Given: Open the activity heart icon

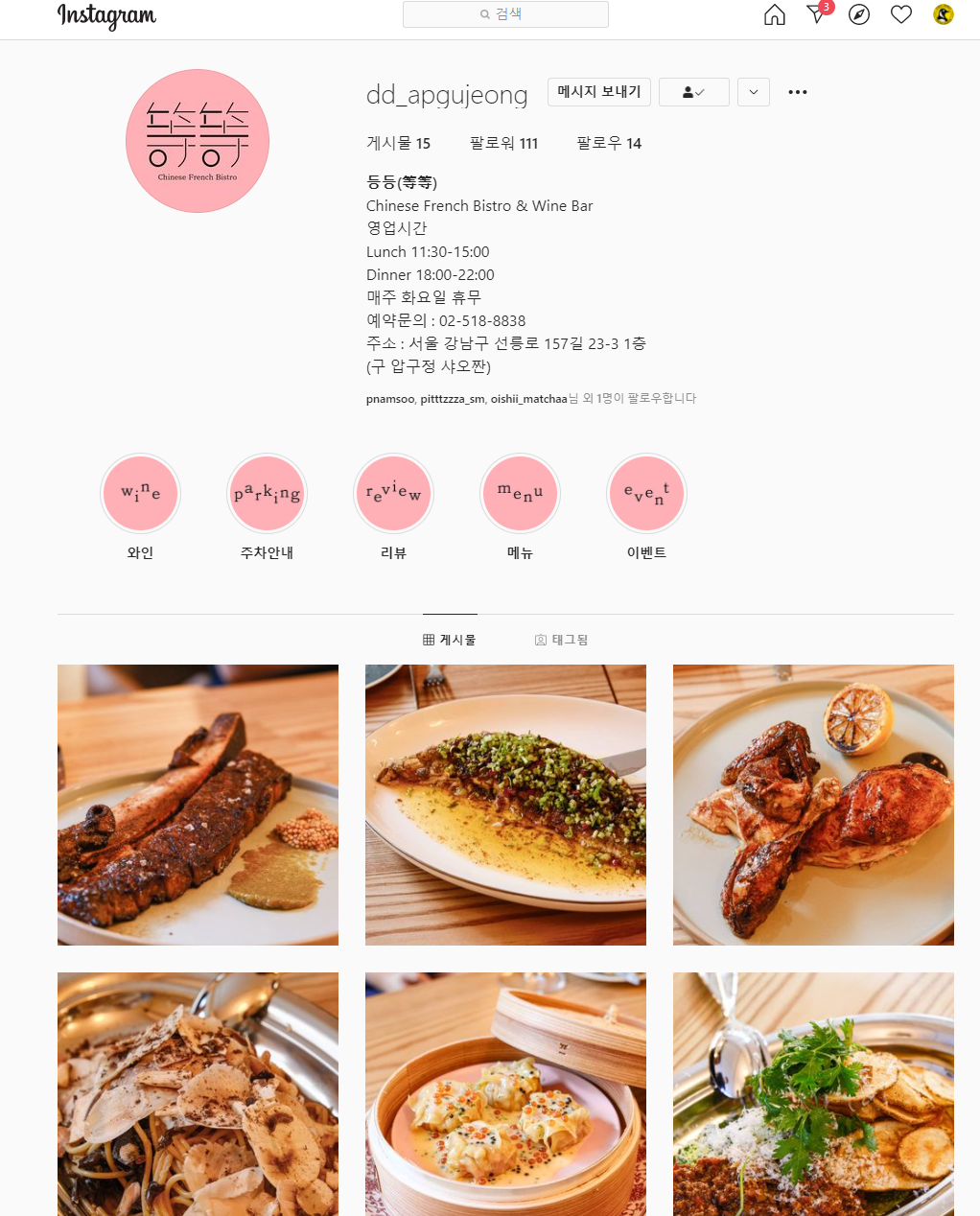Looking at the screenshot, I should click(x=901, y=14).
